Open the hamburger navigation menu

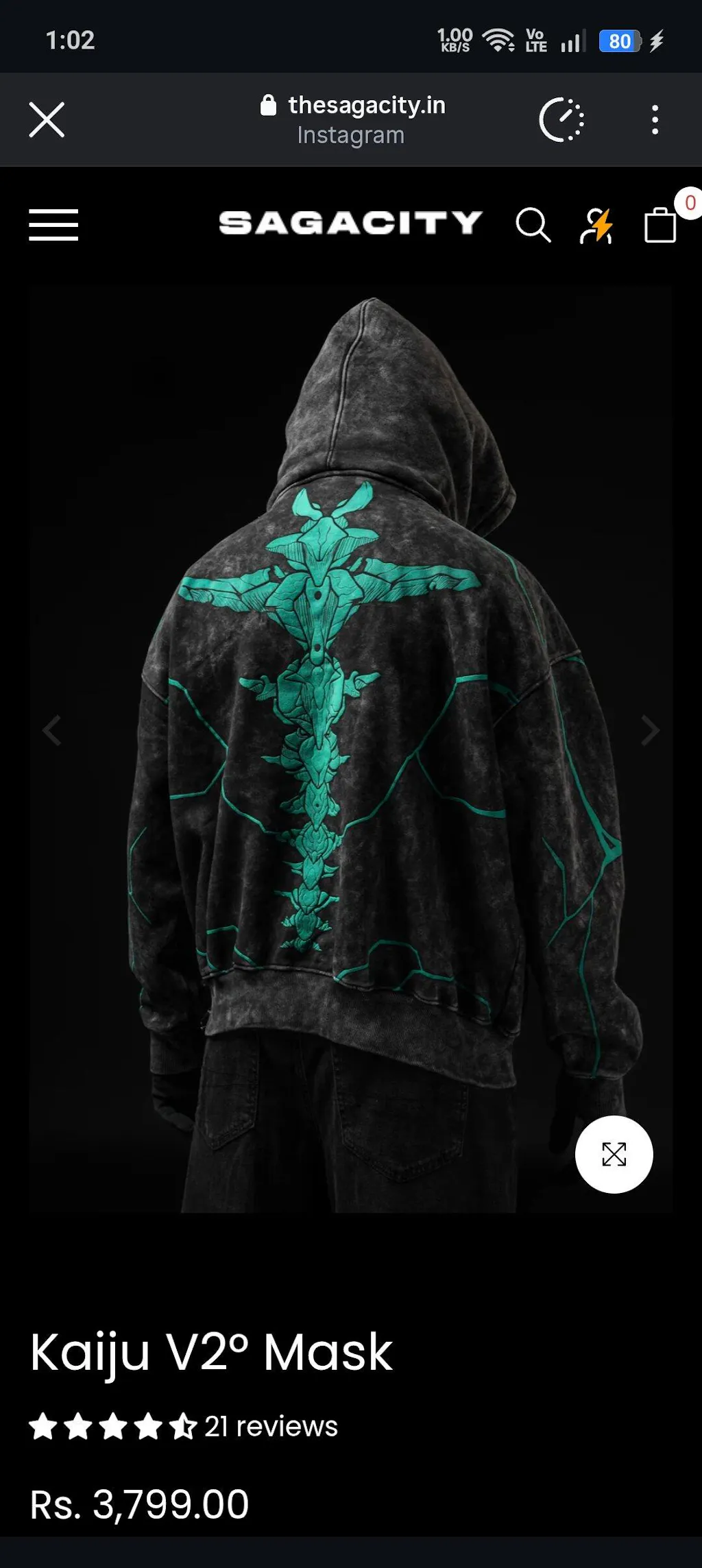[x=53, y=225]
